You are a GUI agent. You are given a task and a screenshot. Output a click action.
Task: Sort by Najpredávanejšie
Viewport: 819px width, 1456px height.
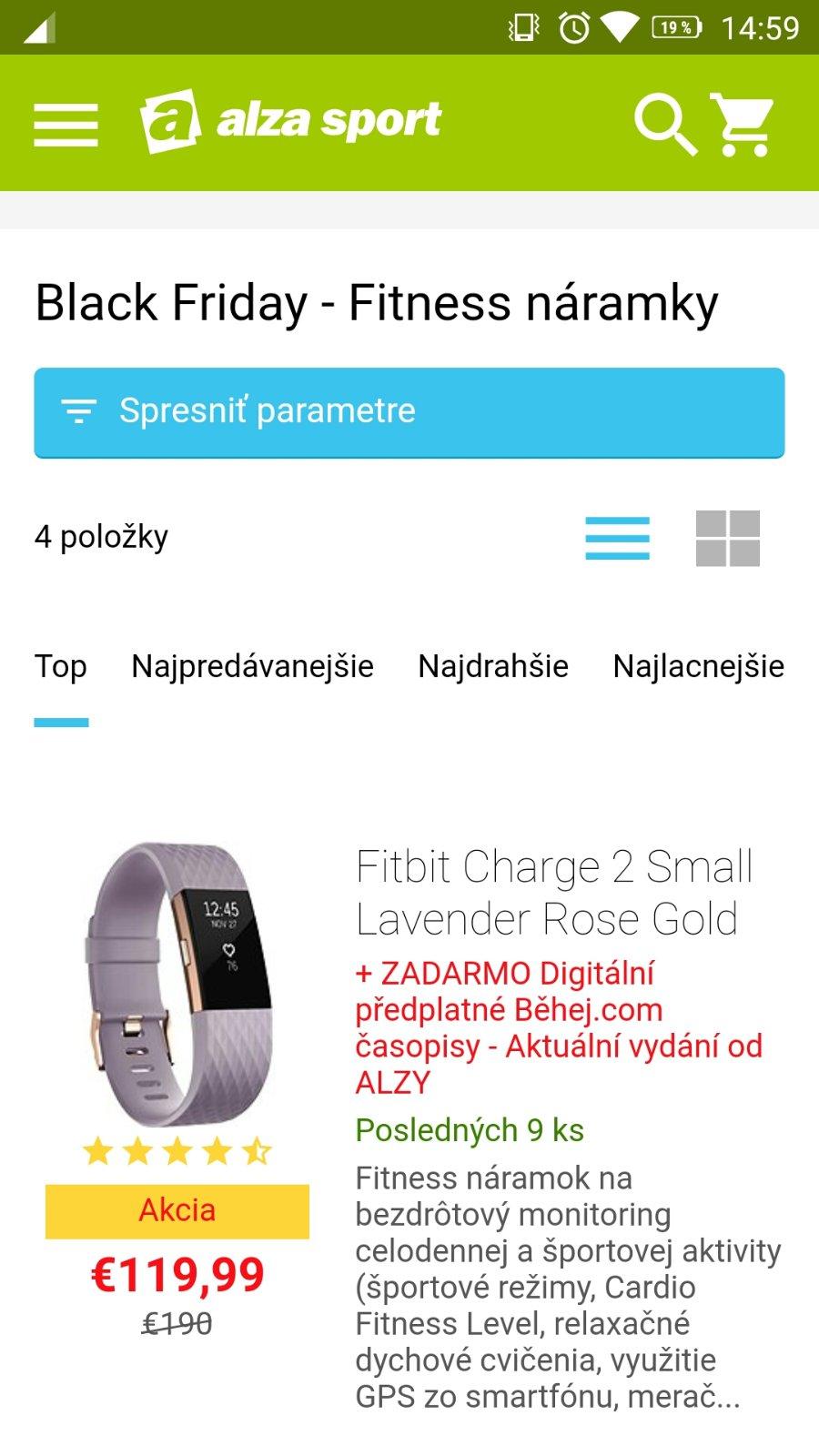(x=252, y=667)
